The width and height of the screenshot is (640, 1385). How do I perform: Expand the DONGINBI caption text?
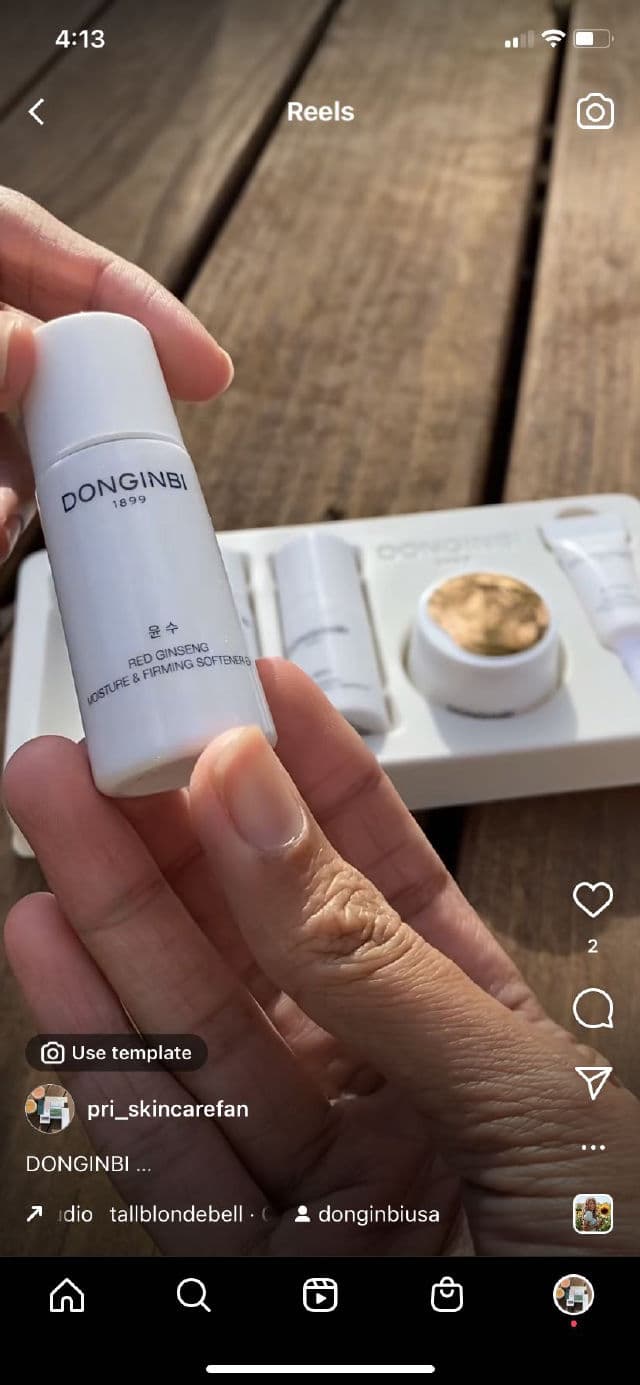coord(89,1165)
